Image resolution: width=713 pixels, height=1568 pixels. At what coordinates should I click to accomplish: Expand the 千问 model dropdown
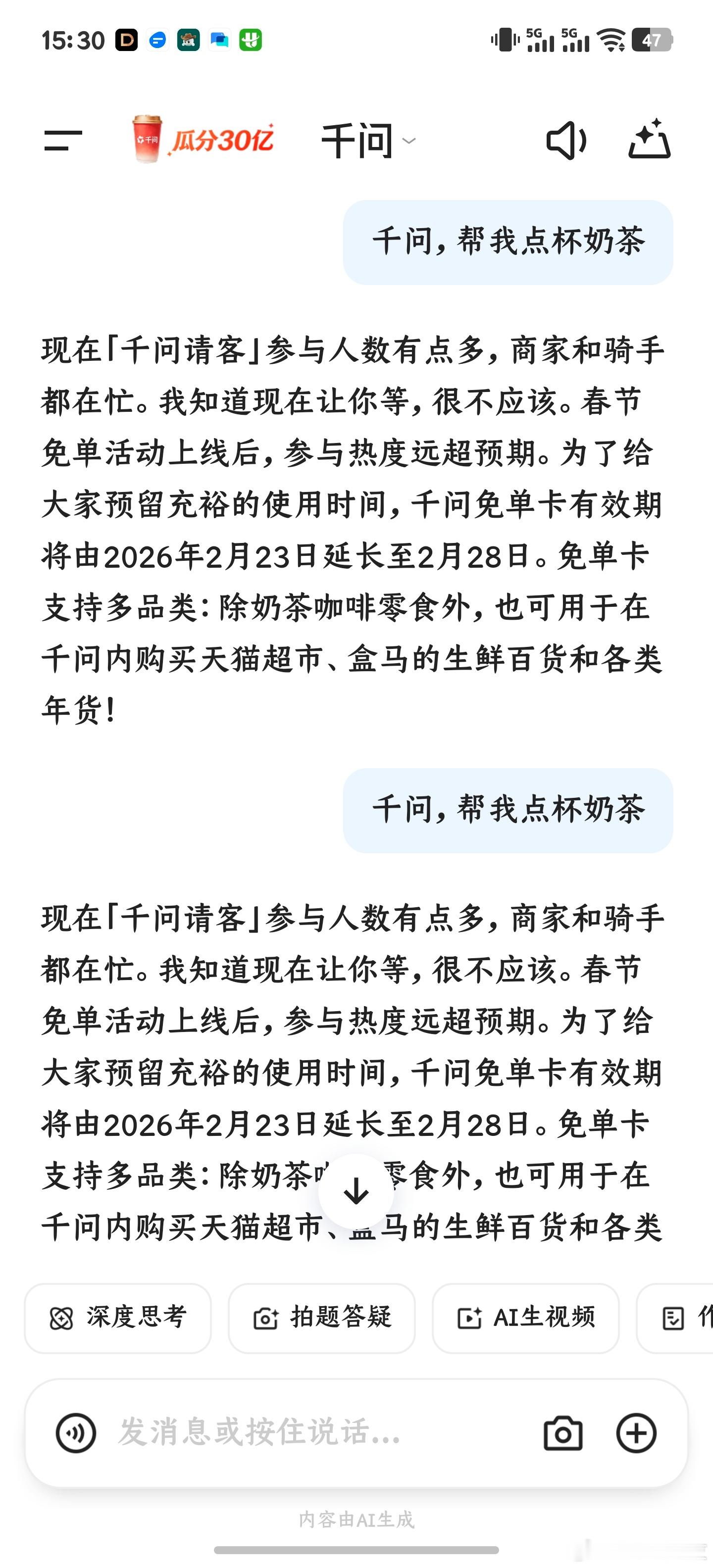[368, 141]
